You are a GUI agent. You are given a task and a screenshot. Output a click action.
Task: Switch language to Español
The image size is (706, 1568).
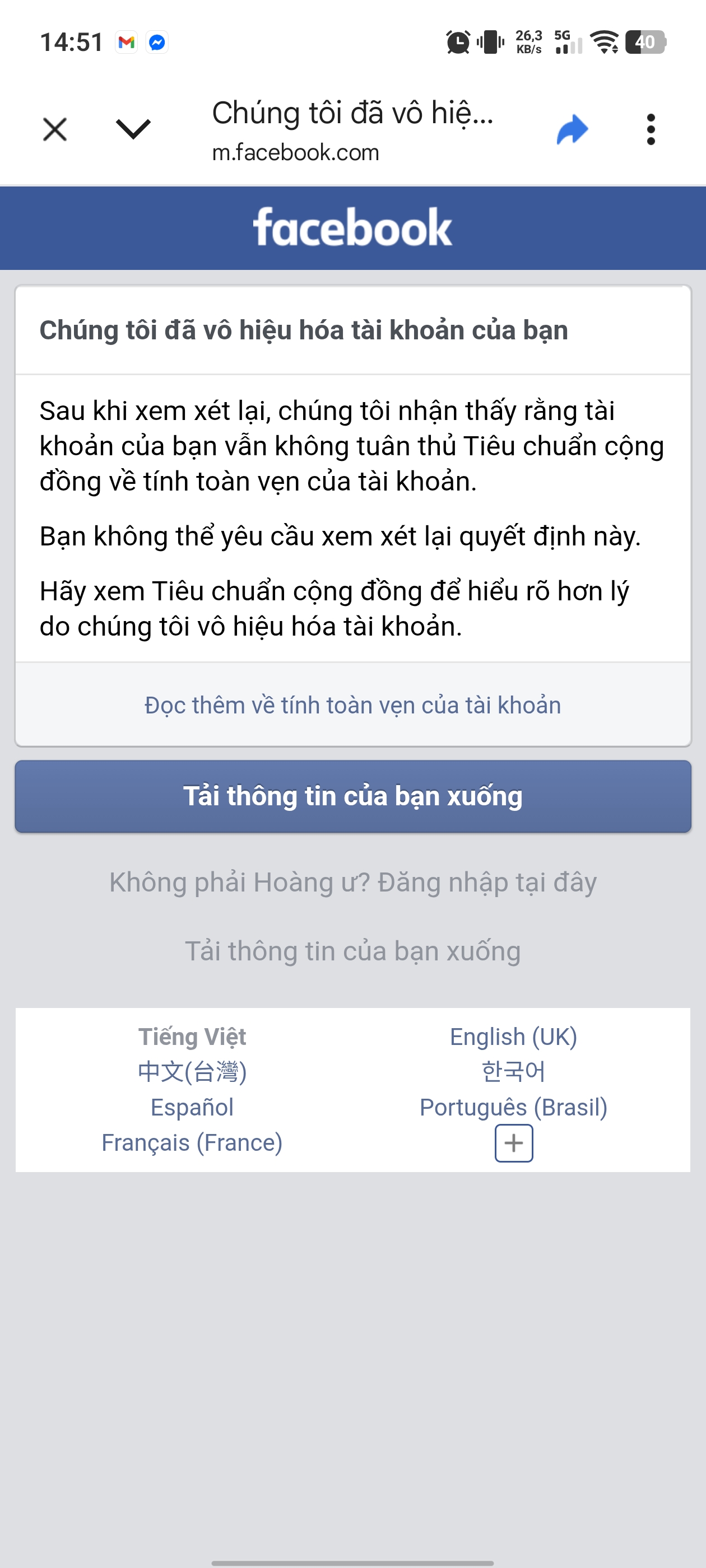[x=192, y=1107]
